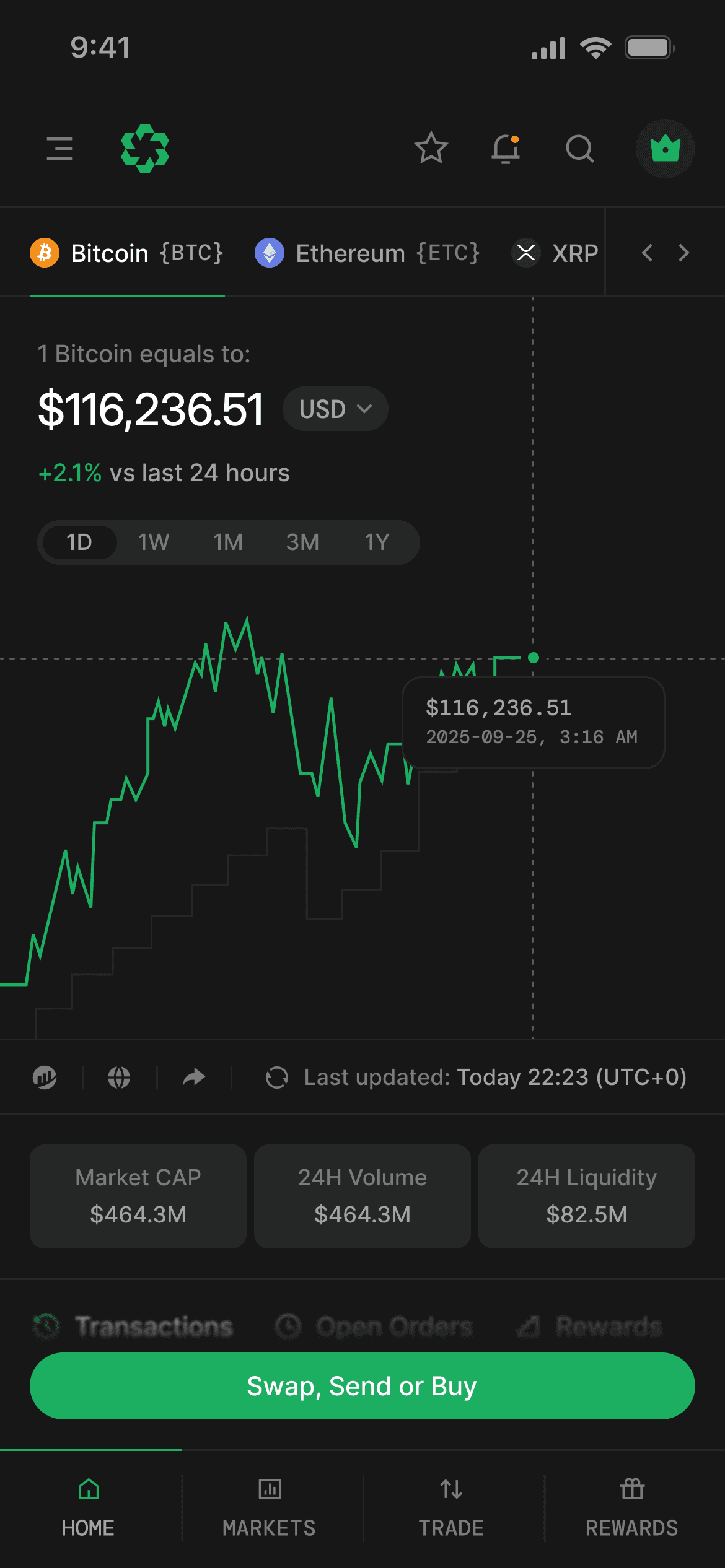Image resolution: width=725 pixels, height=1568 pixels.
Task: Open the hamburger menu
Action: [x=59, y=148]
